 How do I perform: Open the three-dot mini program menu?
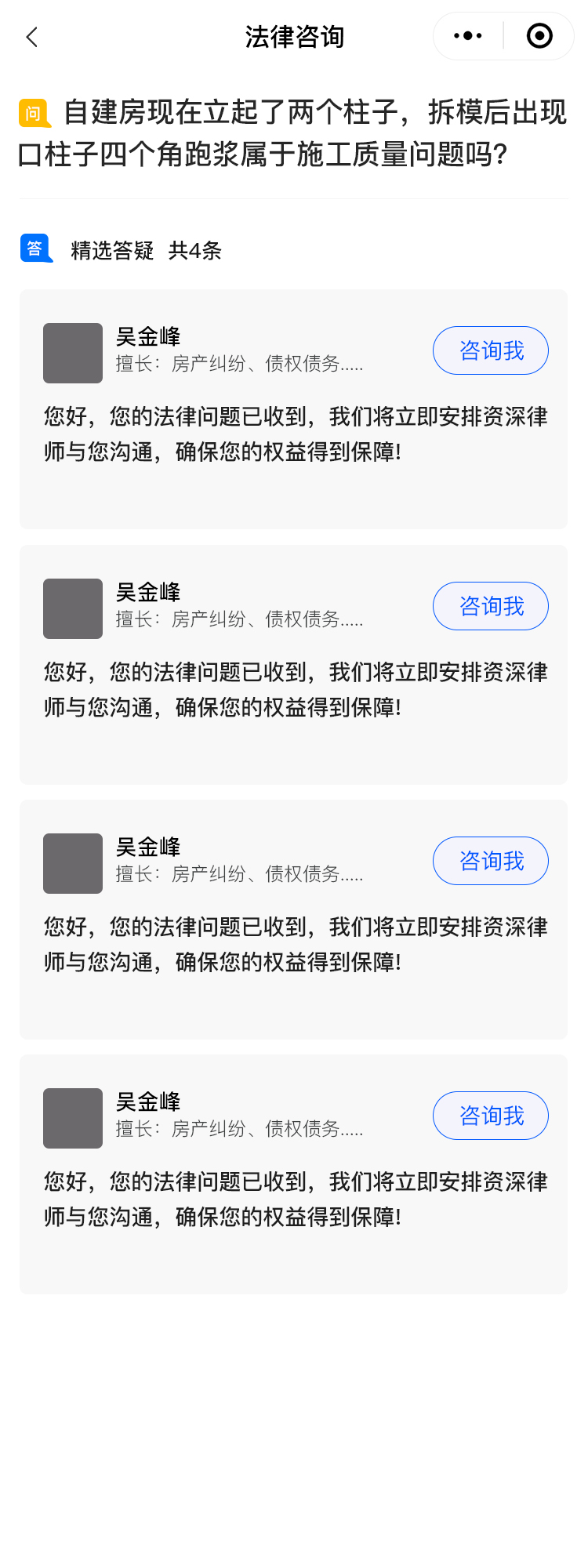tap(468, 36)
